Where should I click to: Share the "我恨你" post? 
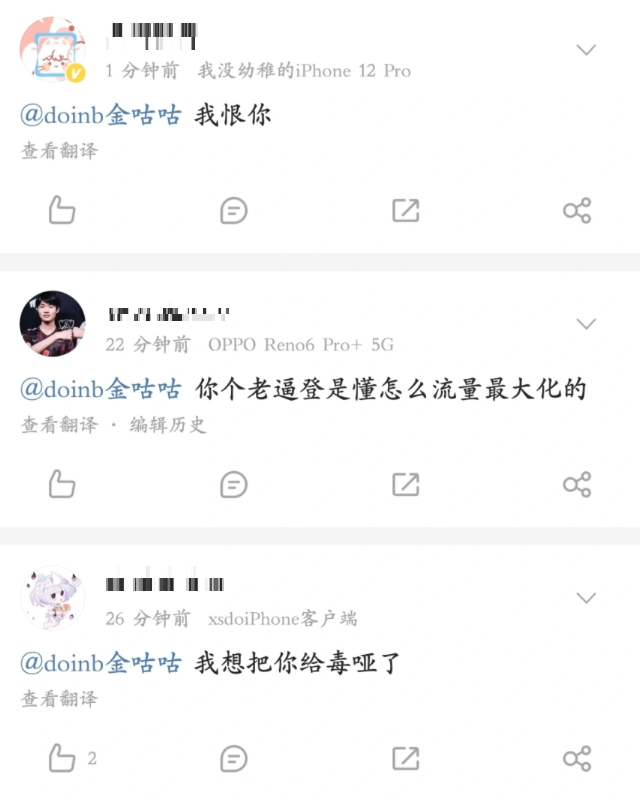click(577, 210)
